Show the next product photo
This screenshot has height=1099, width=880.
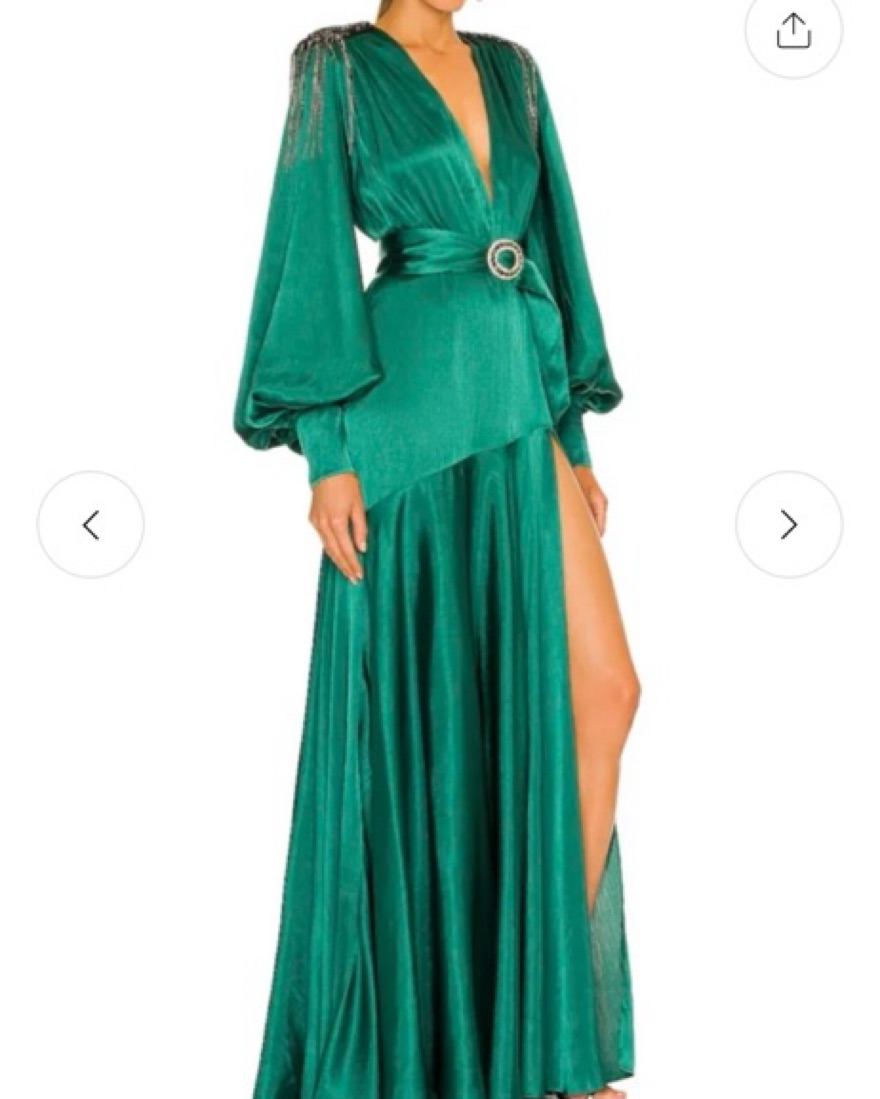click(x=789, y=524)
